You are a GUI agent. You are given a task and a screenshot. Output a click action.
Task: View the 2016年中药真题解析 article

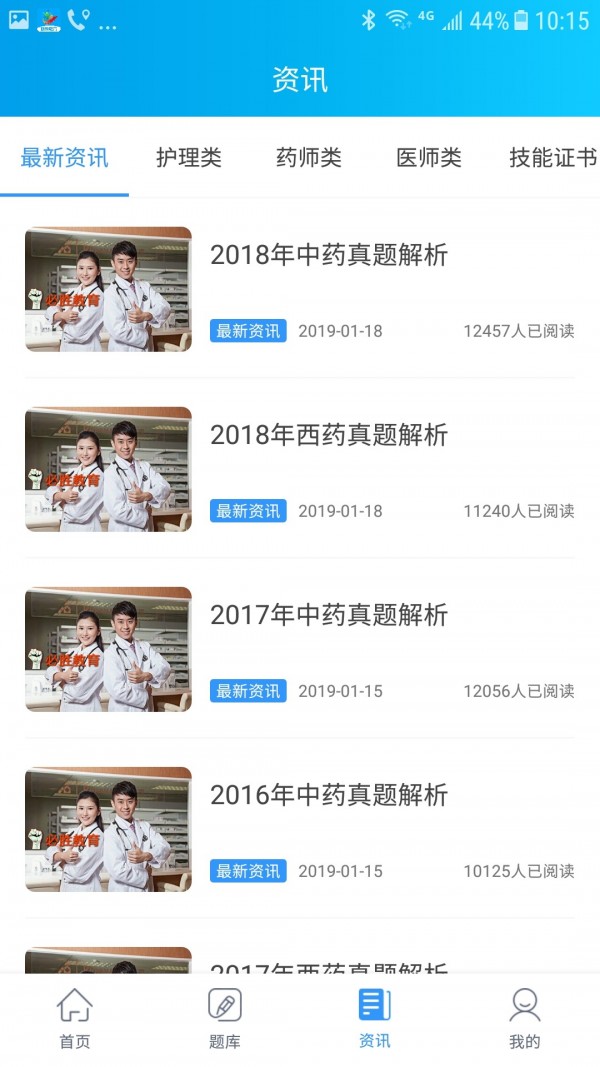tap(329, 796)
